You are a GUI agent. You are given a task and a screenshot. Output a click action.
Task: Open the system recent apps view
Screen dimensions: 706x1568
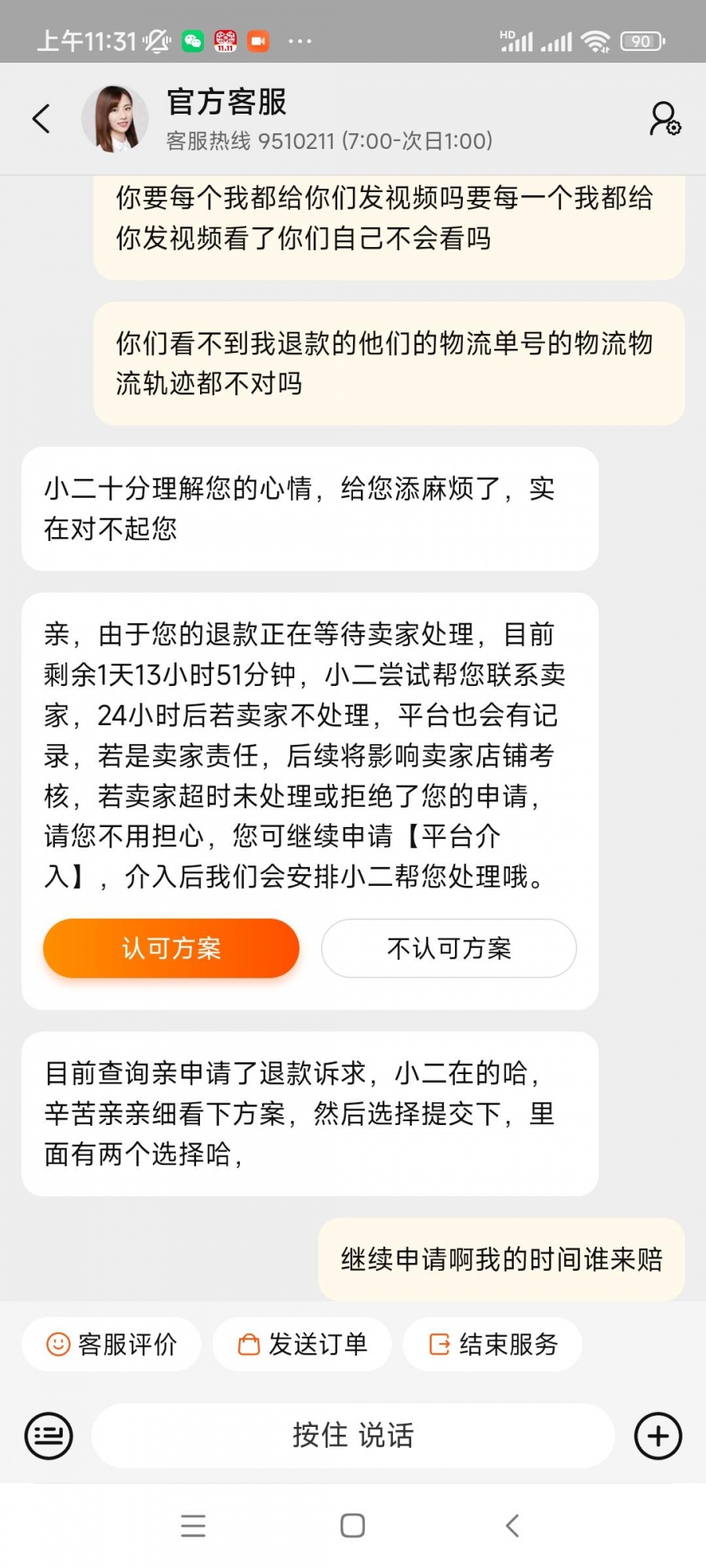193,1526
